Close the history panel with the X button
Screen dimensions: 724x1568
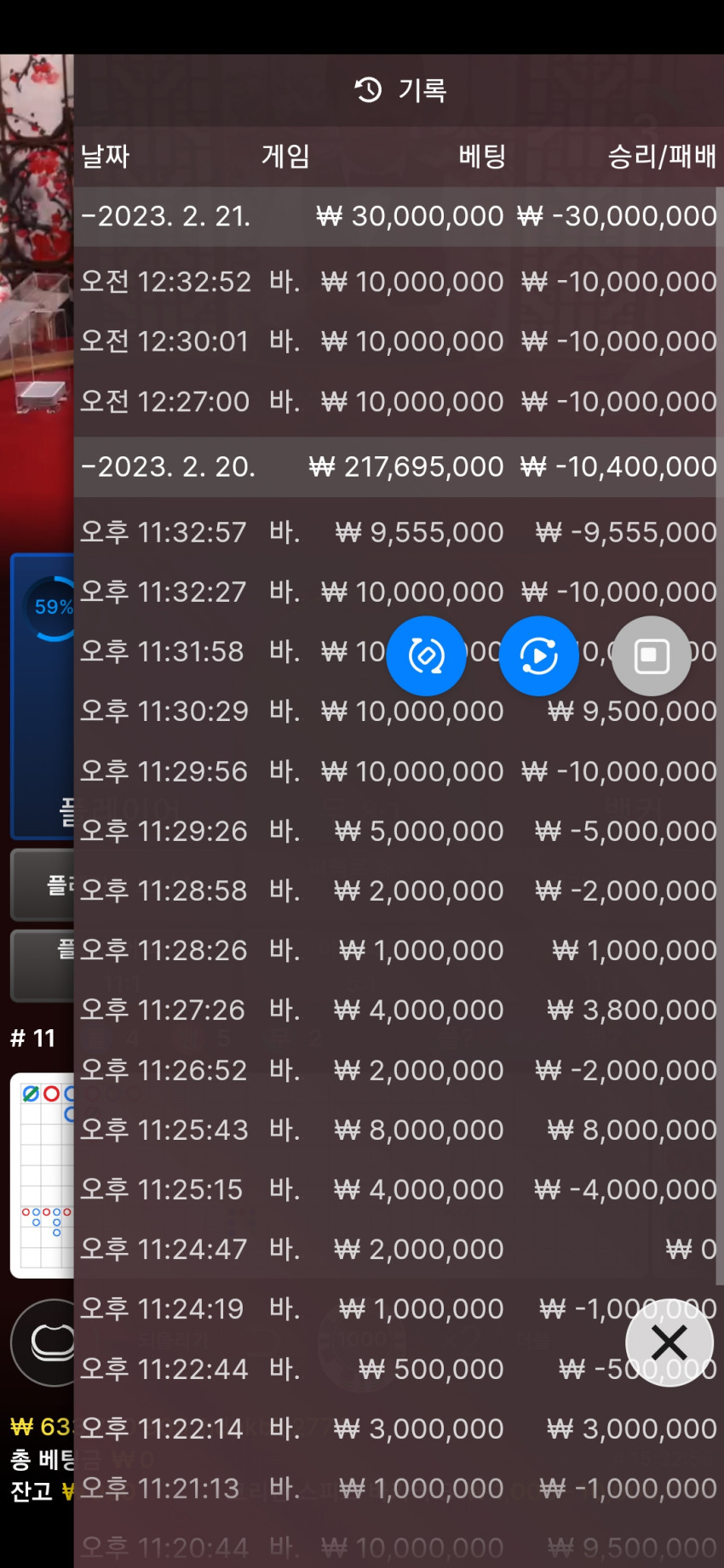pyautogui.click(x=669, y=1344)
